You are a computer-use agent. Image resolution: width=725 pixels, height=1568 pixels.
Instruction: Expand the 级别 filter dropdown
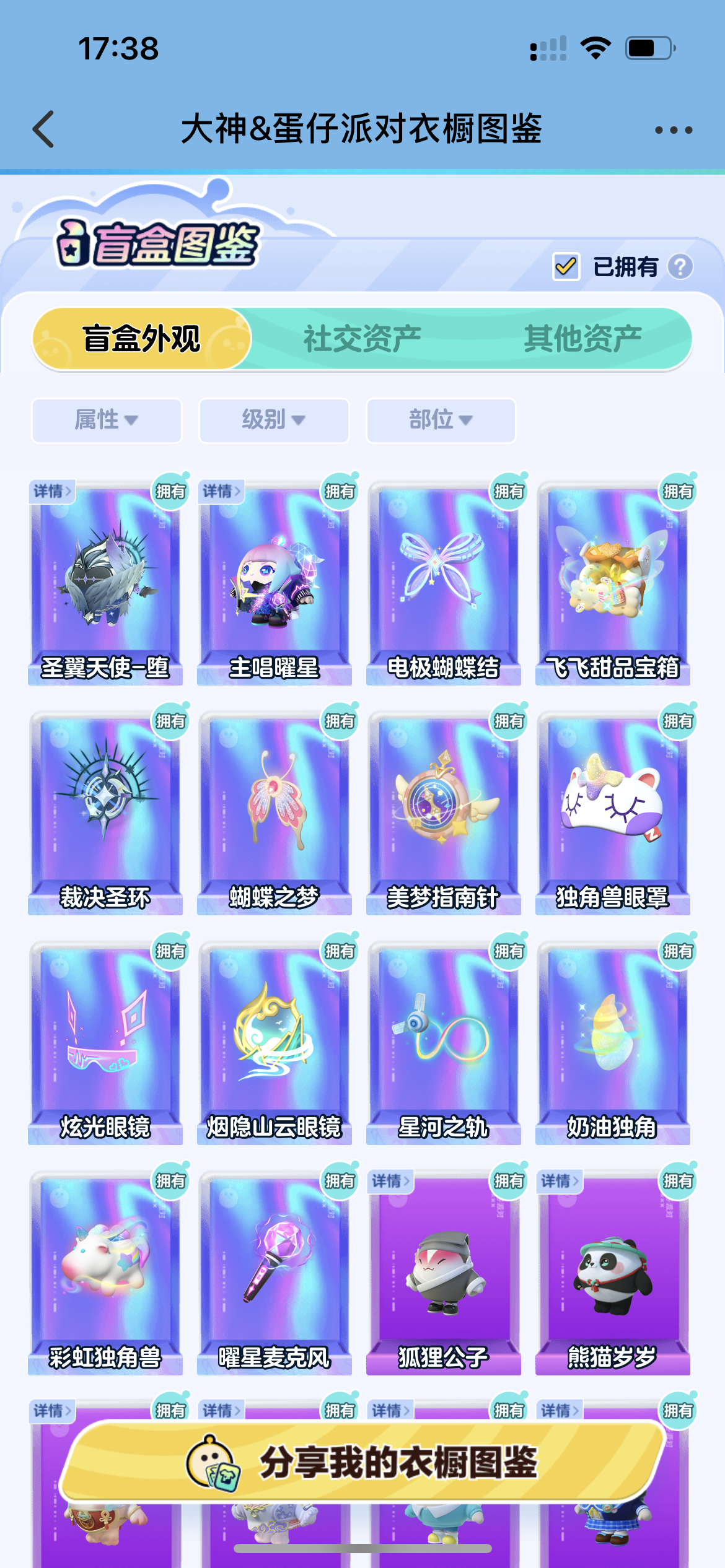pyautogui.click(x=274, y=420)
